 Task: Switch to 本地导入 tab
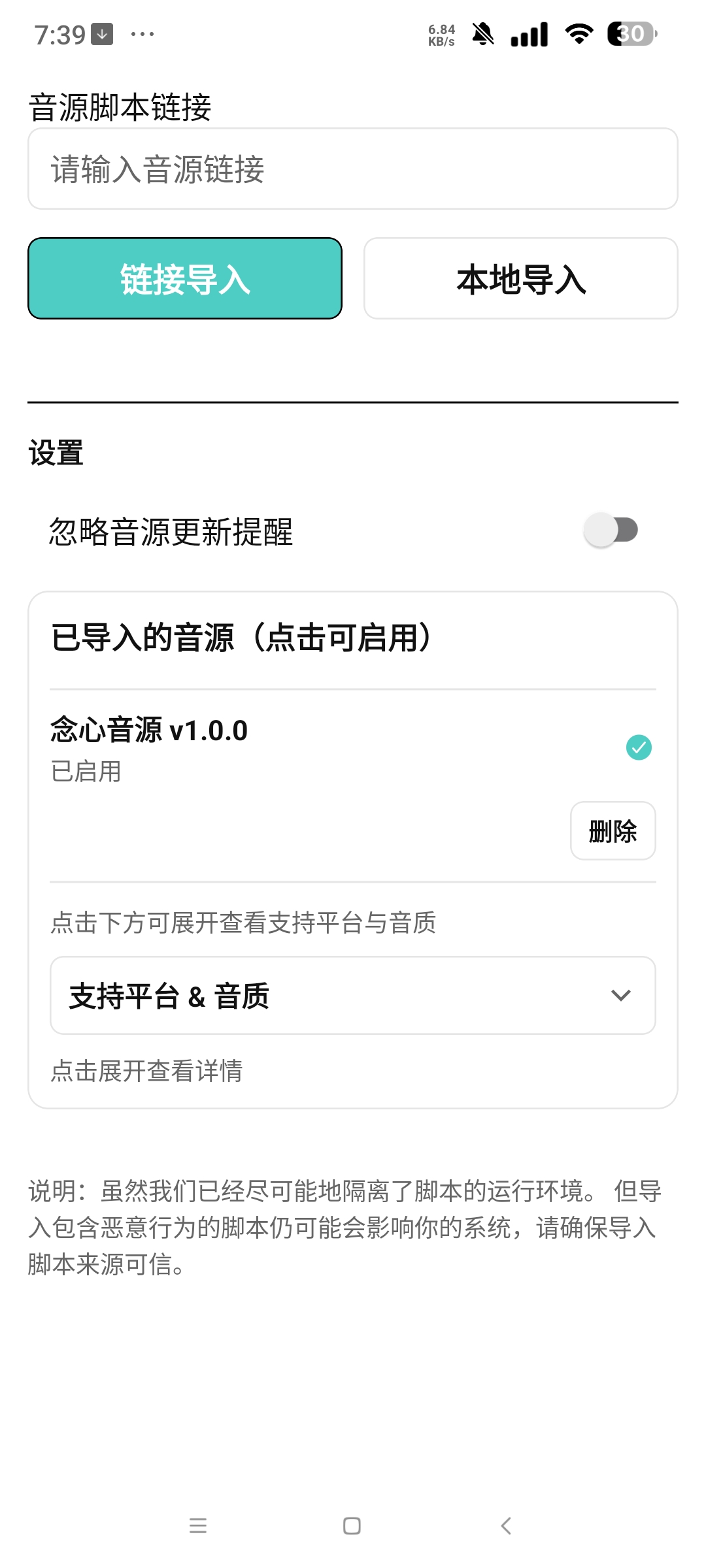click(522, 278)
